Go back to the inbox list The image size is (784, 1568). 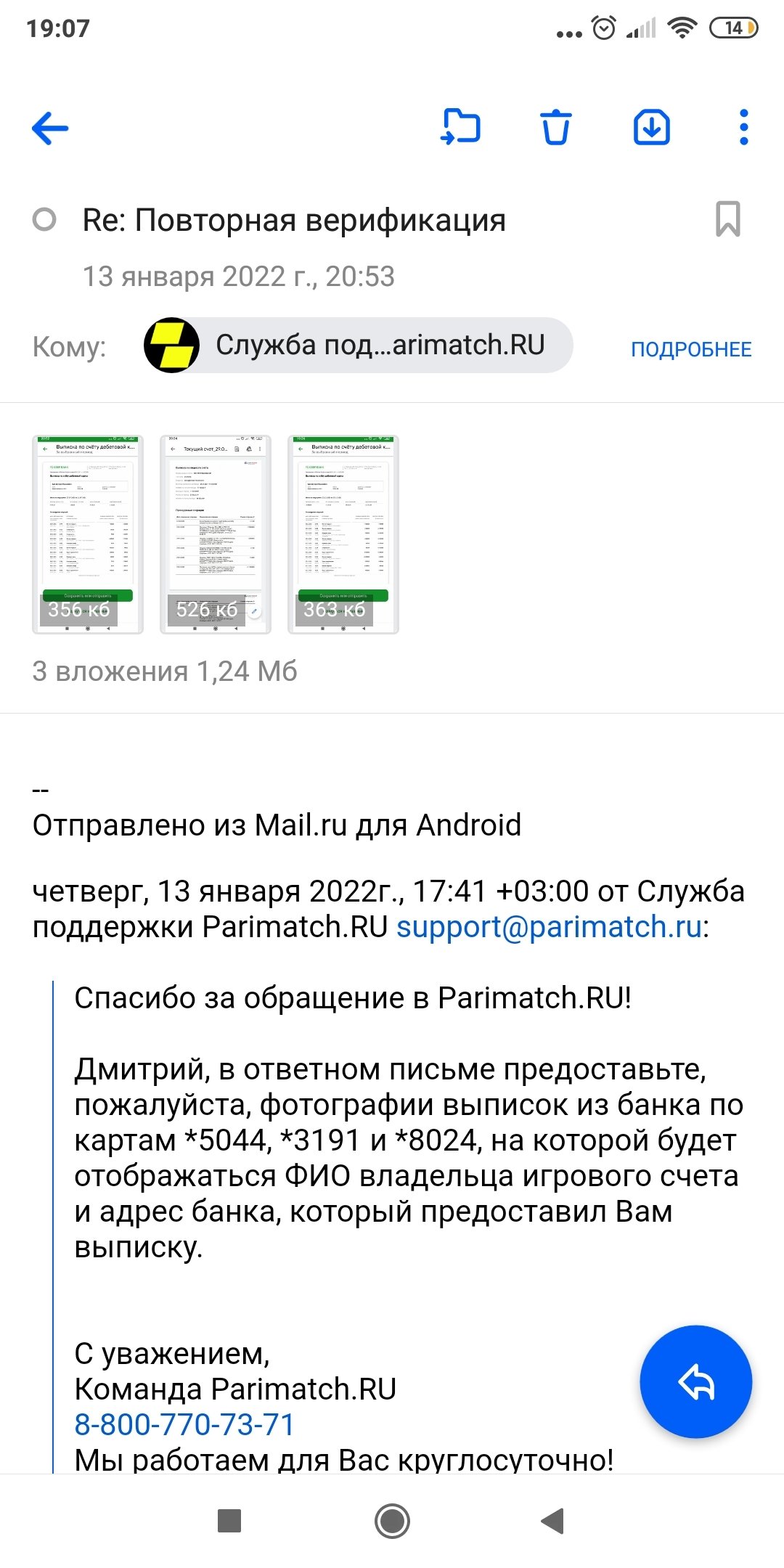[x=50, y=128]
